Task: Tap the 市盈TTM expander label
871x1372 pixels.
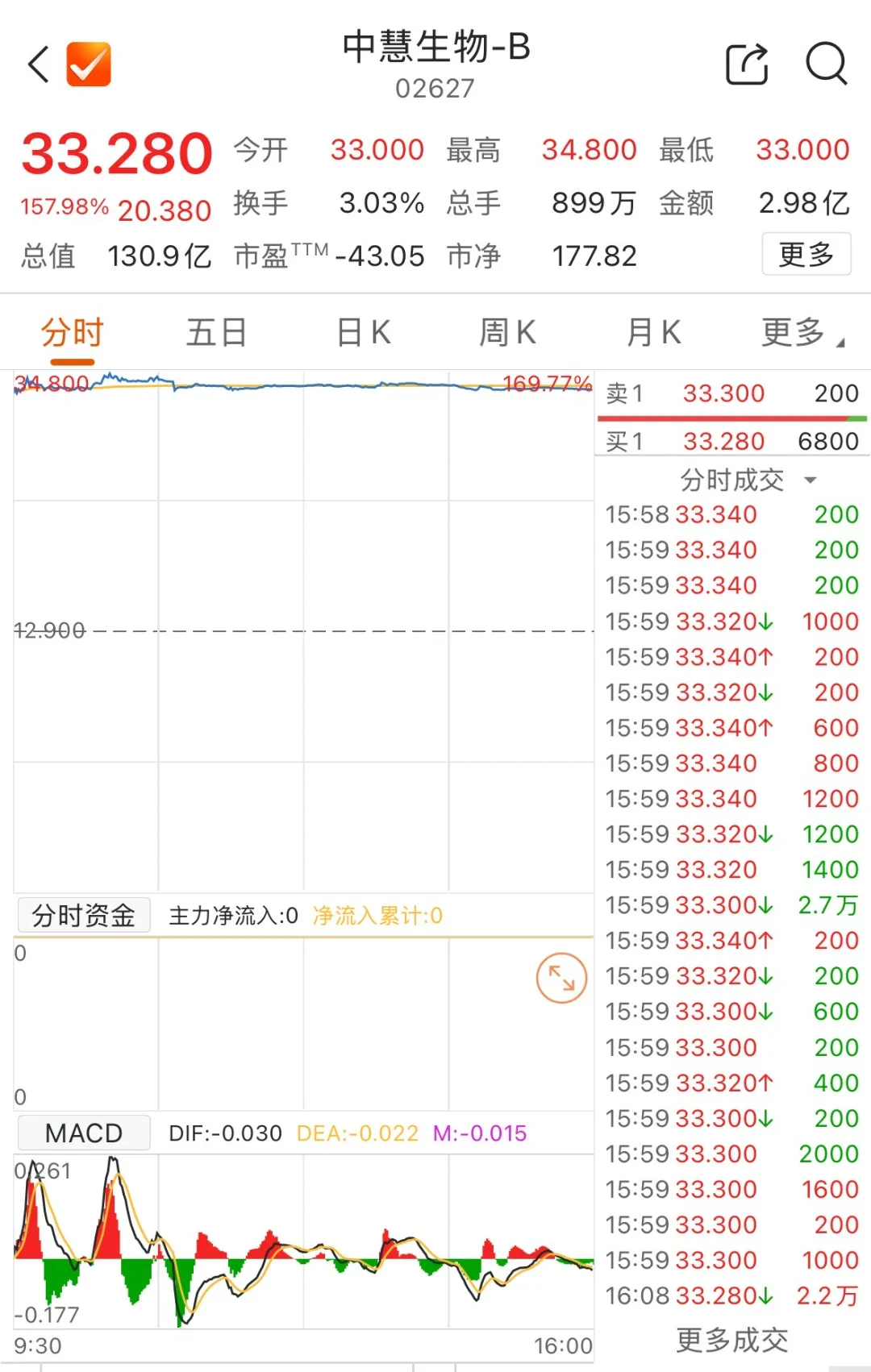Action: tap(278, 256)
